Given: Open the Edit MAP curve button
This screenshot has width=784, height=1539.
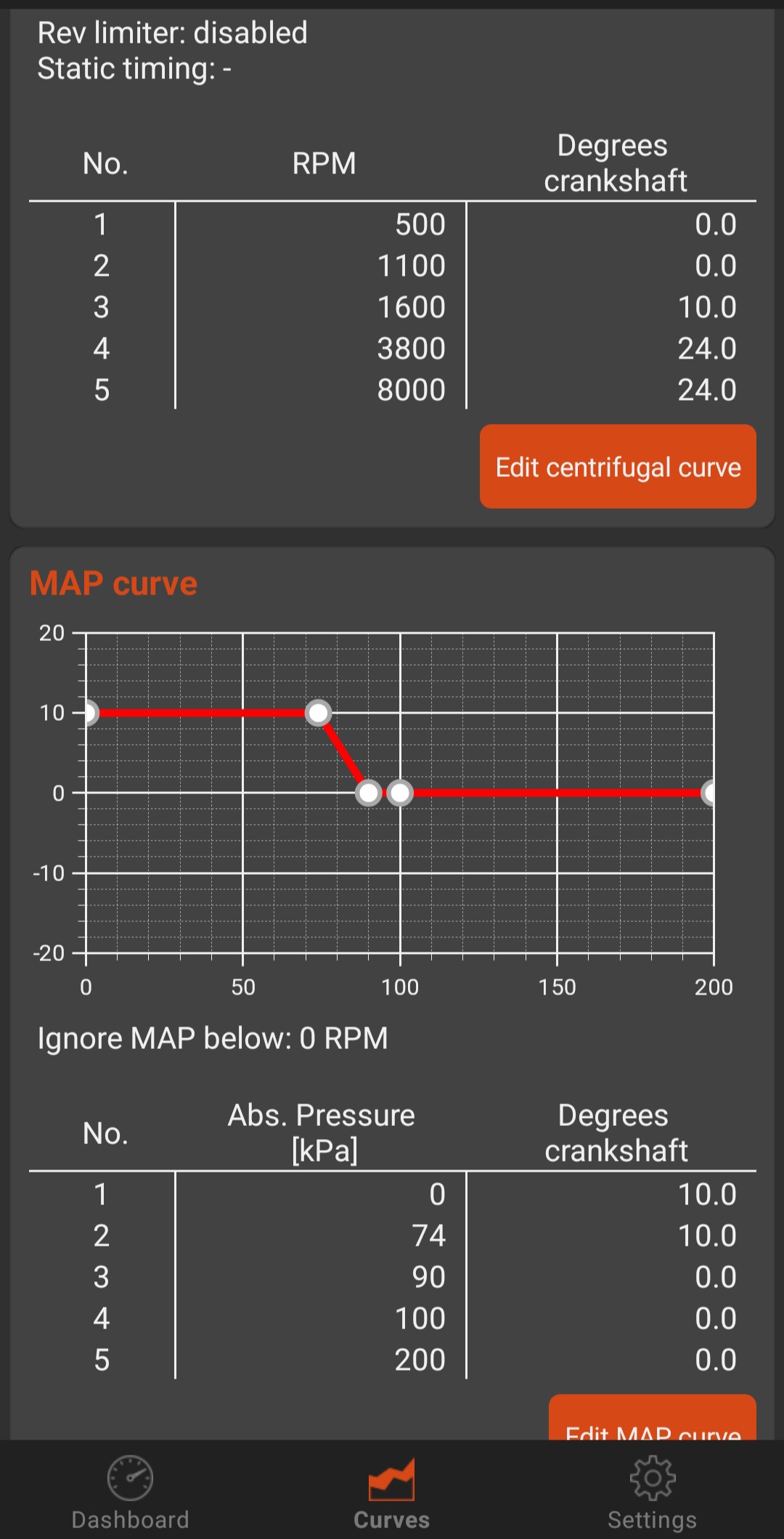Looking at the screenshot, I should pyautogui.click(x=653, y=1418).
